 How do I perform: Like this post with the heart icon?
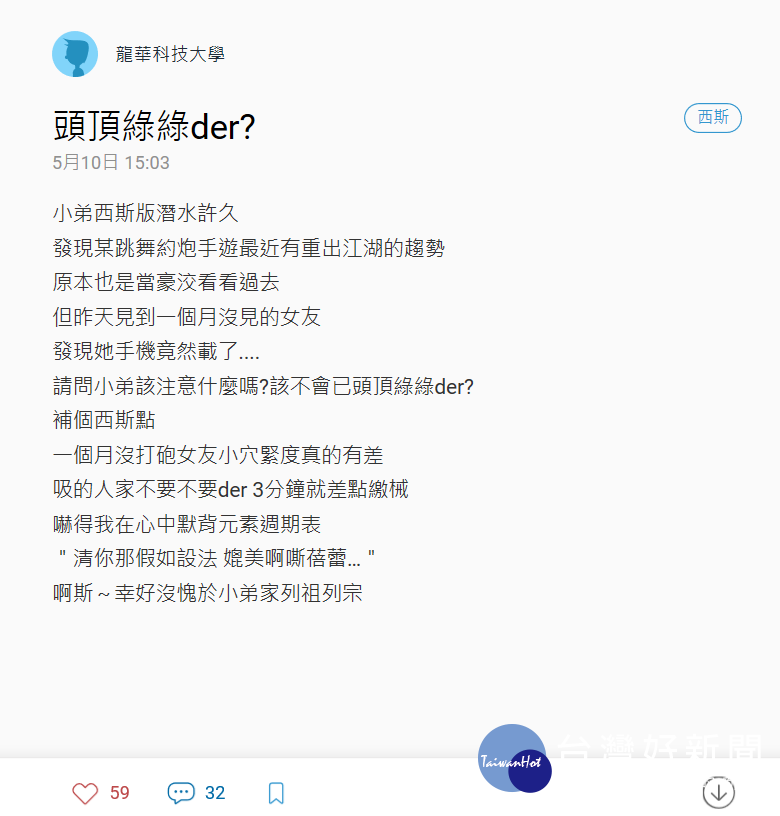point(86,793)
